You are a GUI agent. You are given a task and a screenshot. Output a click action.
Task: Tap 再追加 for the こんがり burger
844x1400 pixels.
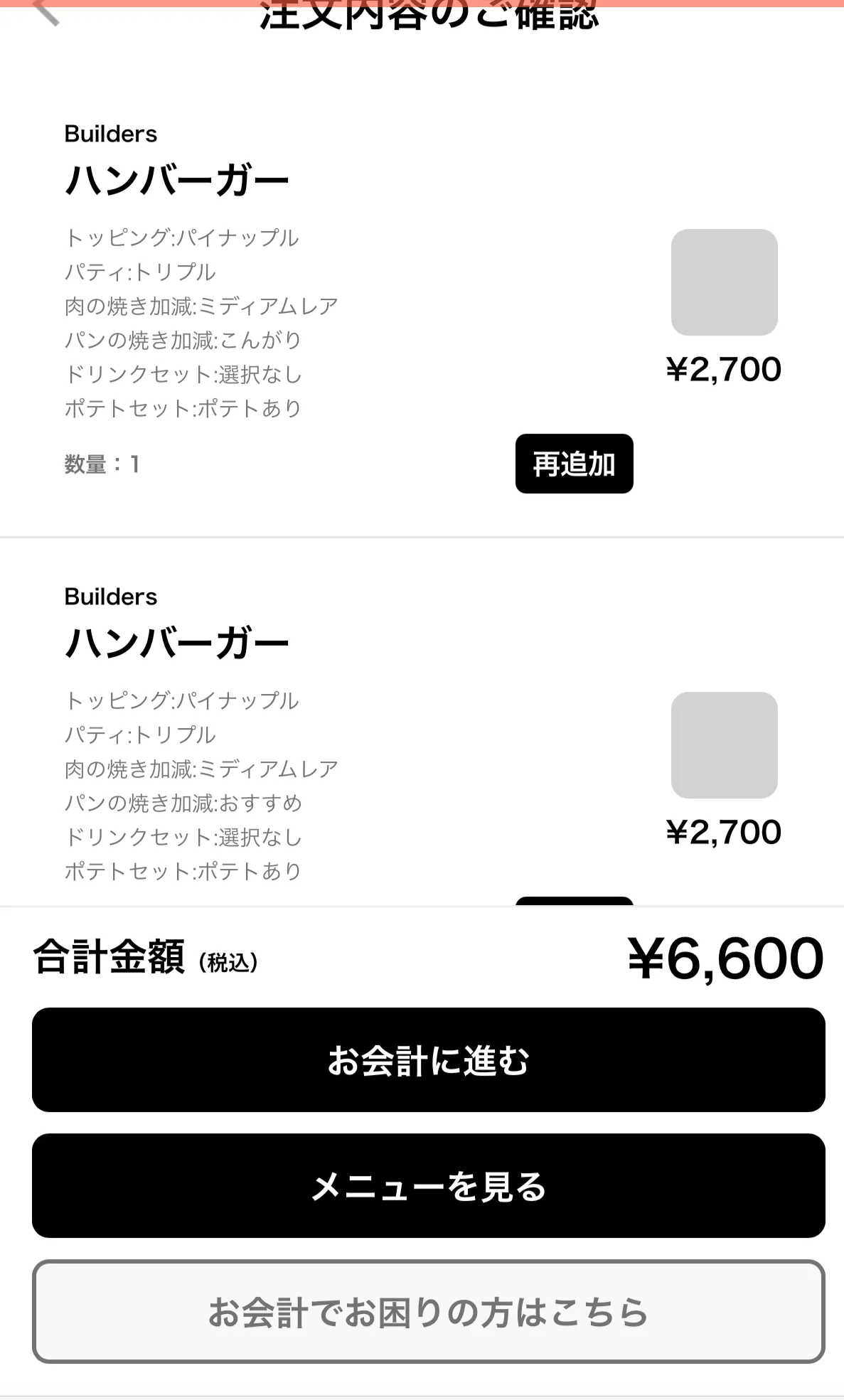coord(574,464)
